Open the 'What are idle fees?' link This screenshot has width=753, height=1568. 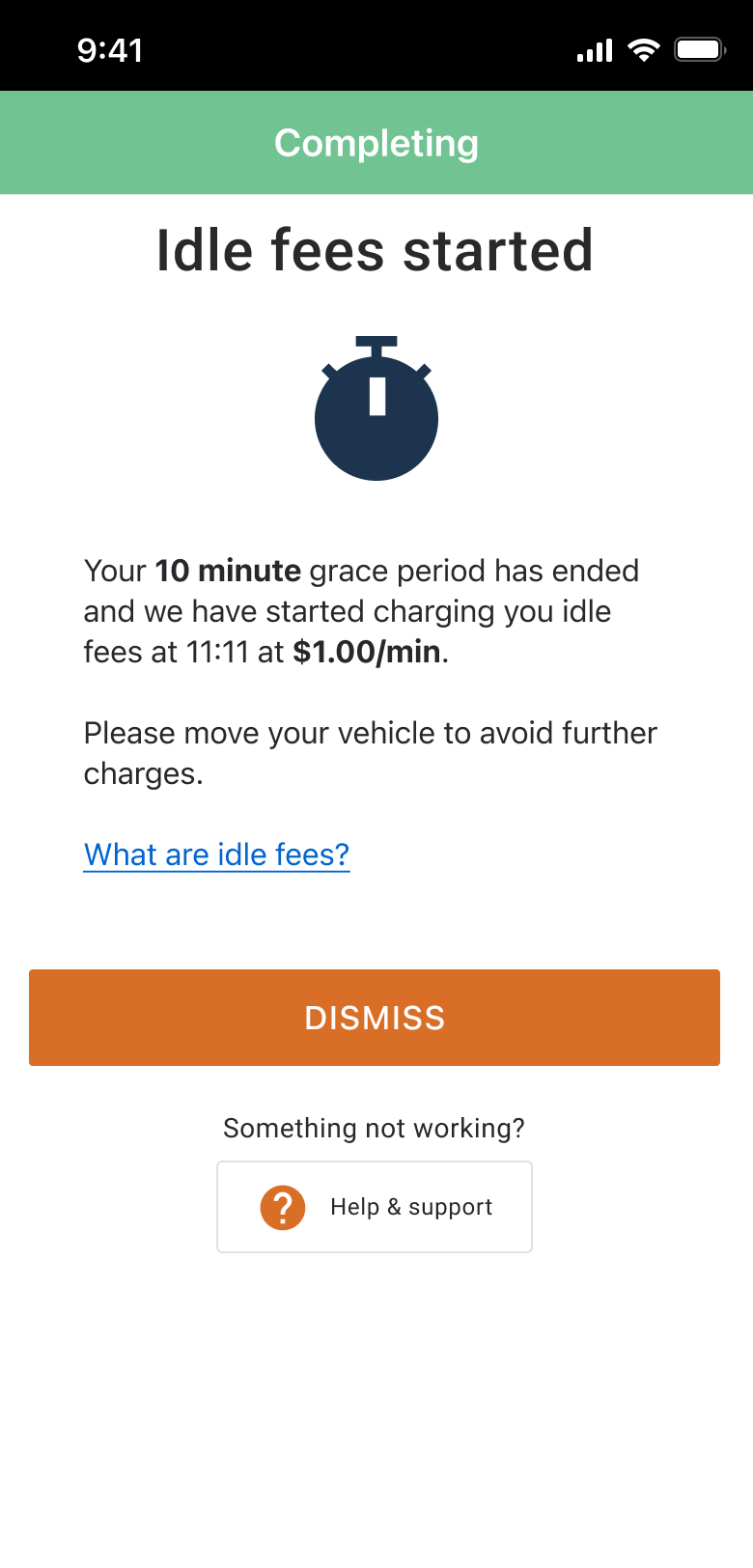(217, 854)
